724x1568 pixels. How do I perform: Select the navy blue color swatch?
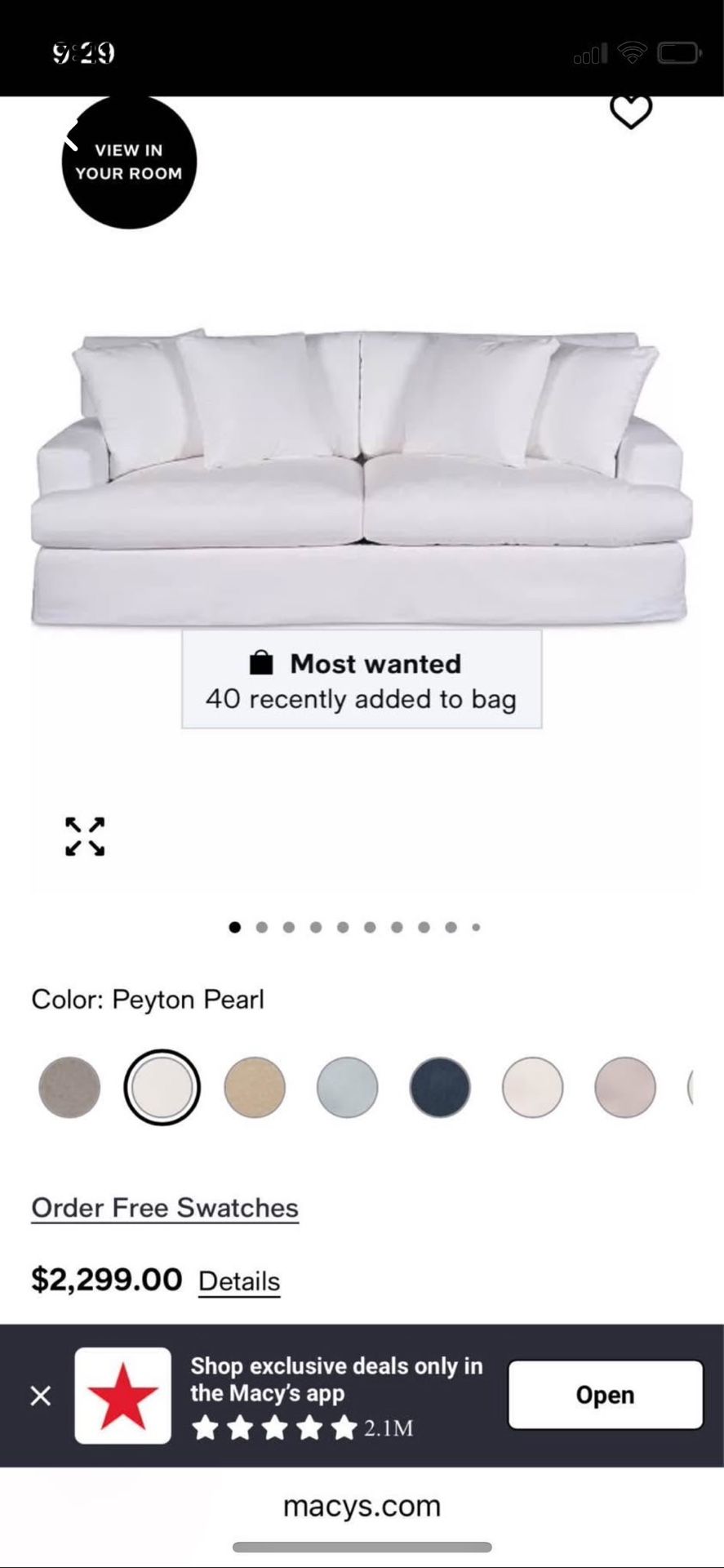coord(439,1086)
